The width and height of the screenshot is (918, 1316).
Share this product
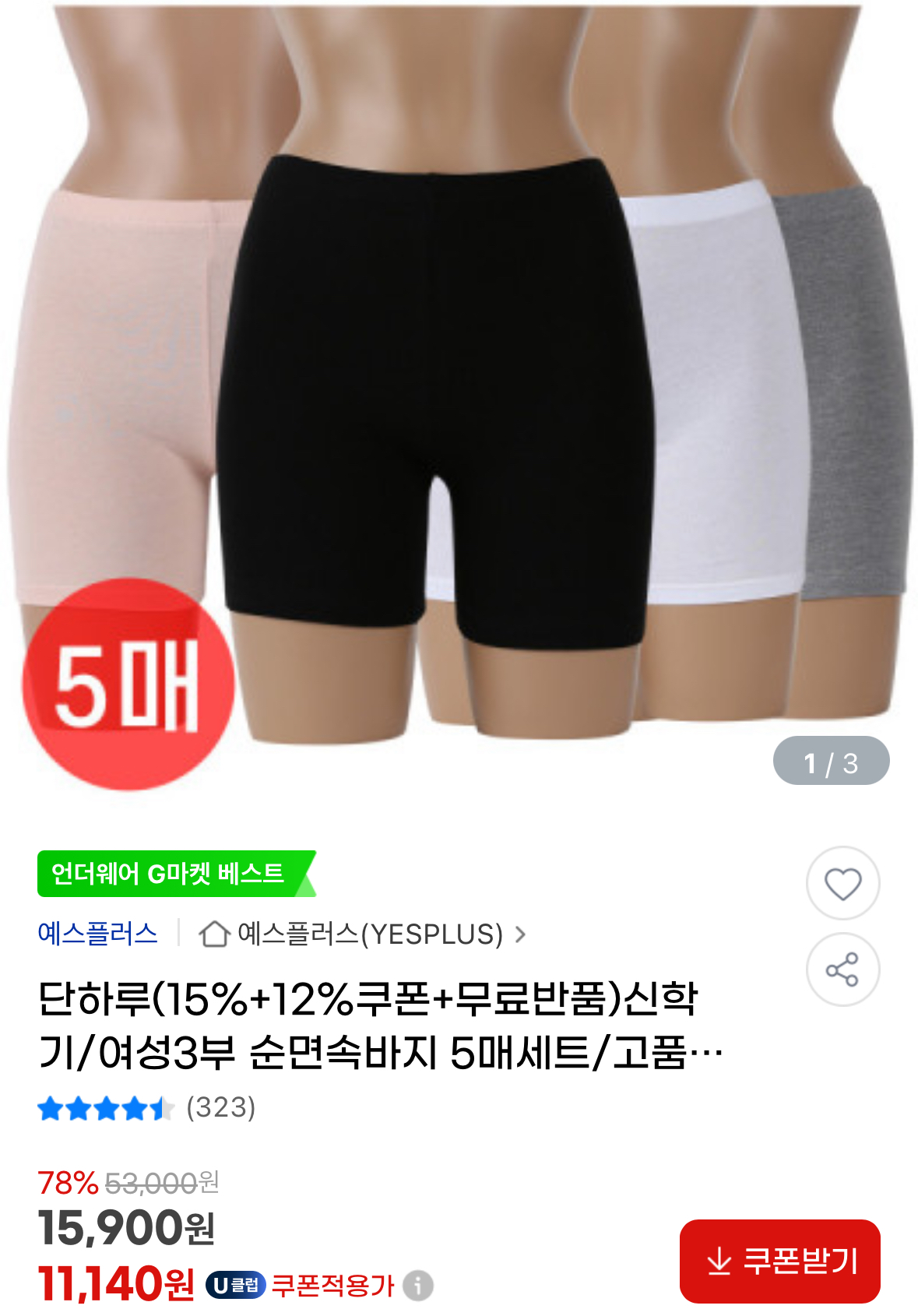click(x=842, y=969)
